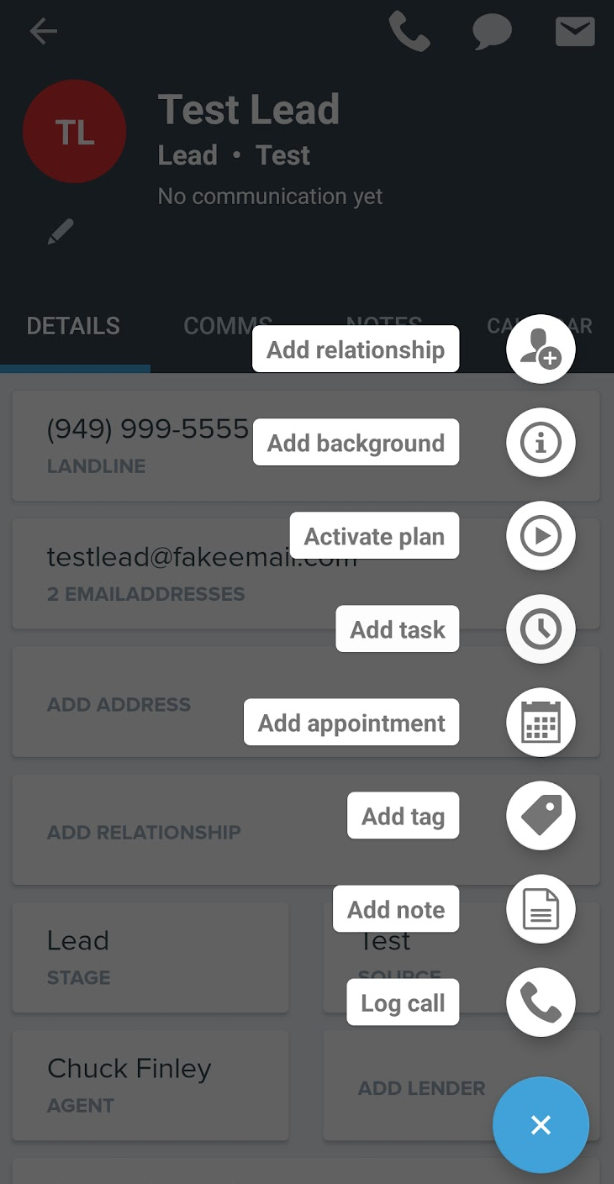Add a task using clock button
The height and width of the screenshot is (1184, 614).
pos(541,629)
